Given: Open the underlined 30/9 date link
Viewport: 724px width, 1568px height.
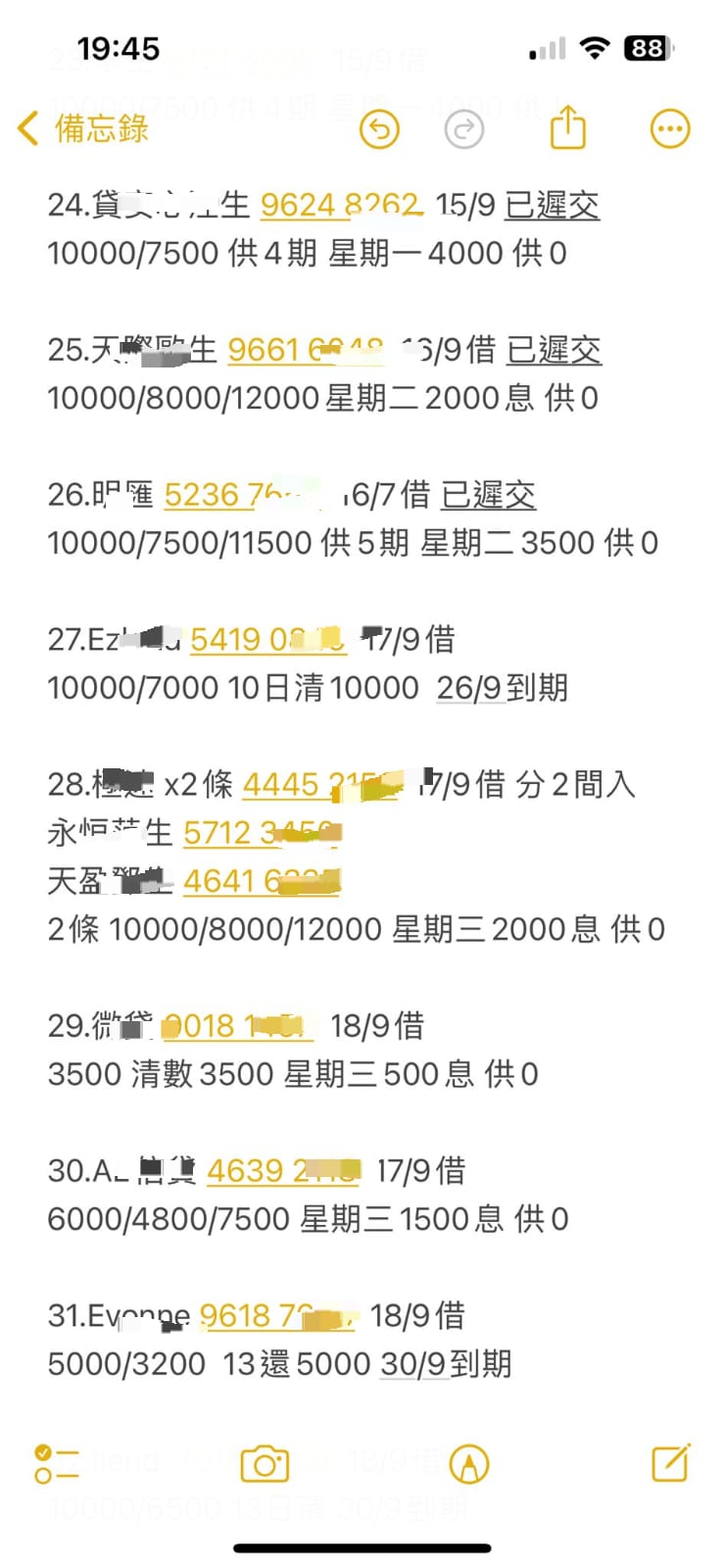Looking at the screenshot, I should pos(412,1364).
